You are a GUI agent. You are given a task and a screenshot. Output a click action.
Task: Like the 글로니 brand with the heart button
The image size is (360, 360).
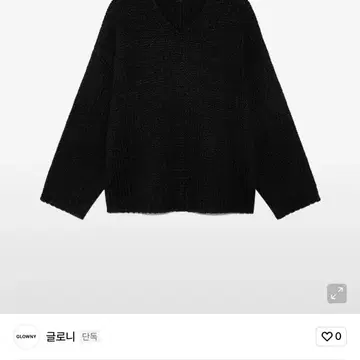coord(331,337)
